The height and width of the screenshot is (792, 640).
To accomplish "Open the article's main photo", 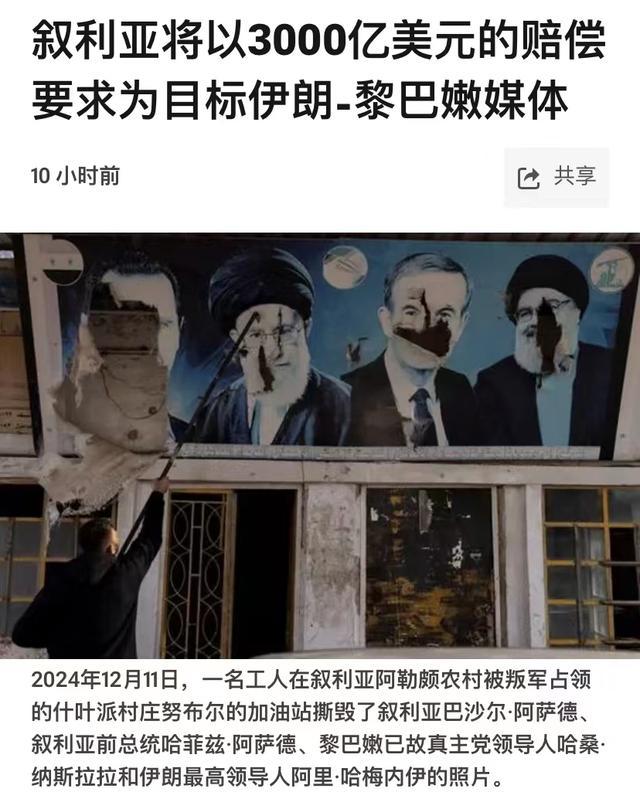I will 320,445.
